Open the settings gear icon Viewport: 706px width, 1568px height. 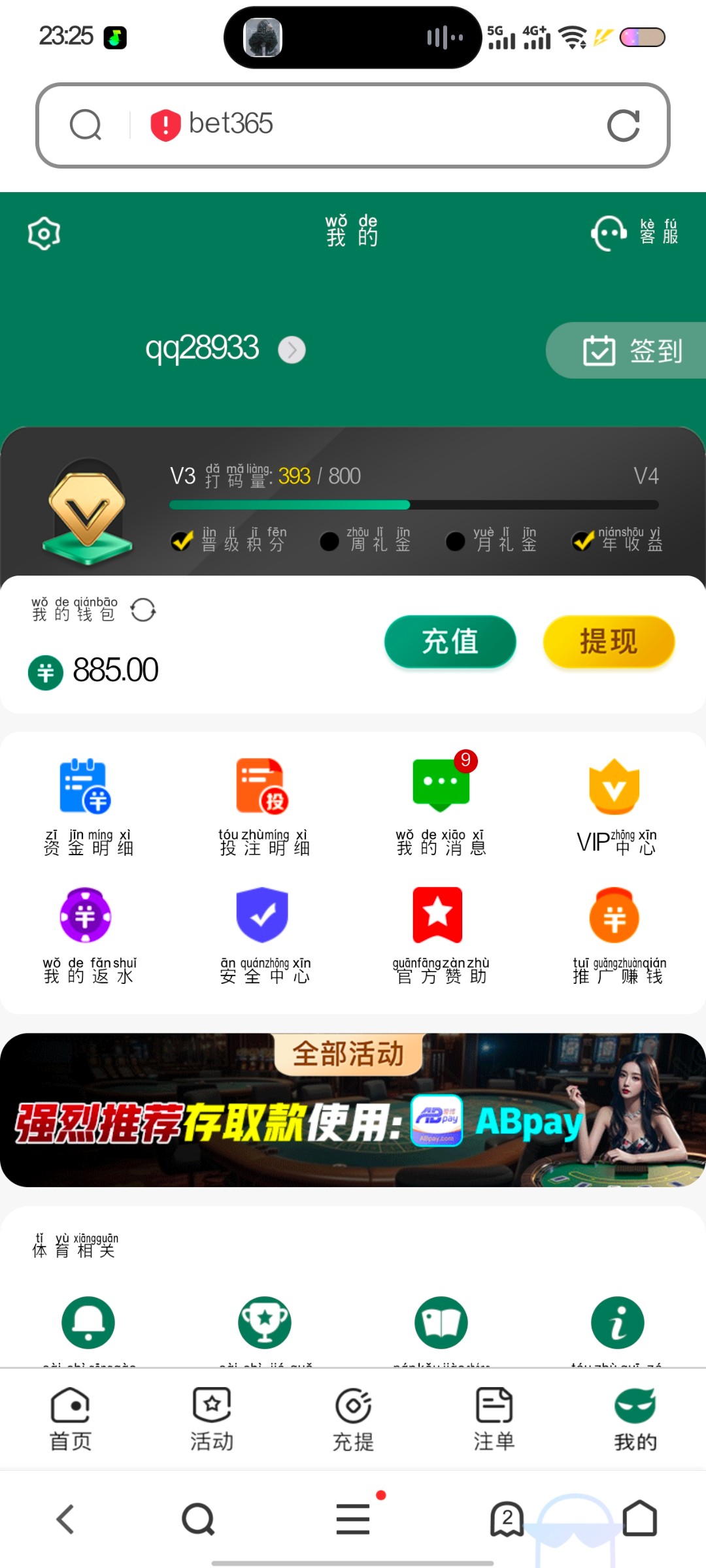coord(44,233)
